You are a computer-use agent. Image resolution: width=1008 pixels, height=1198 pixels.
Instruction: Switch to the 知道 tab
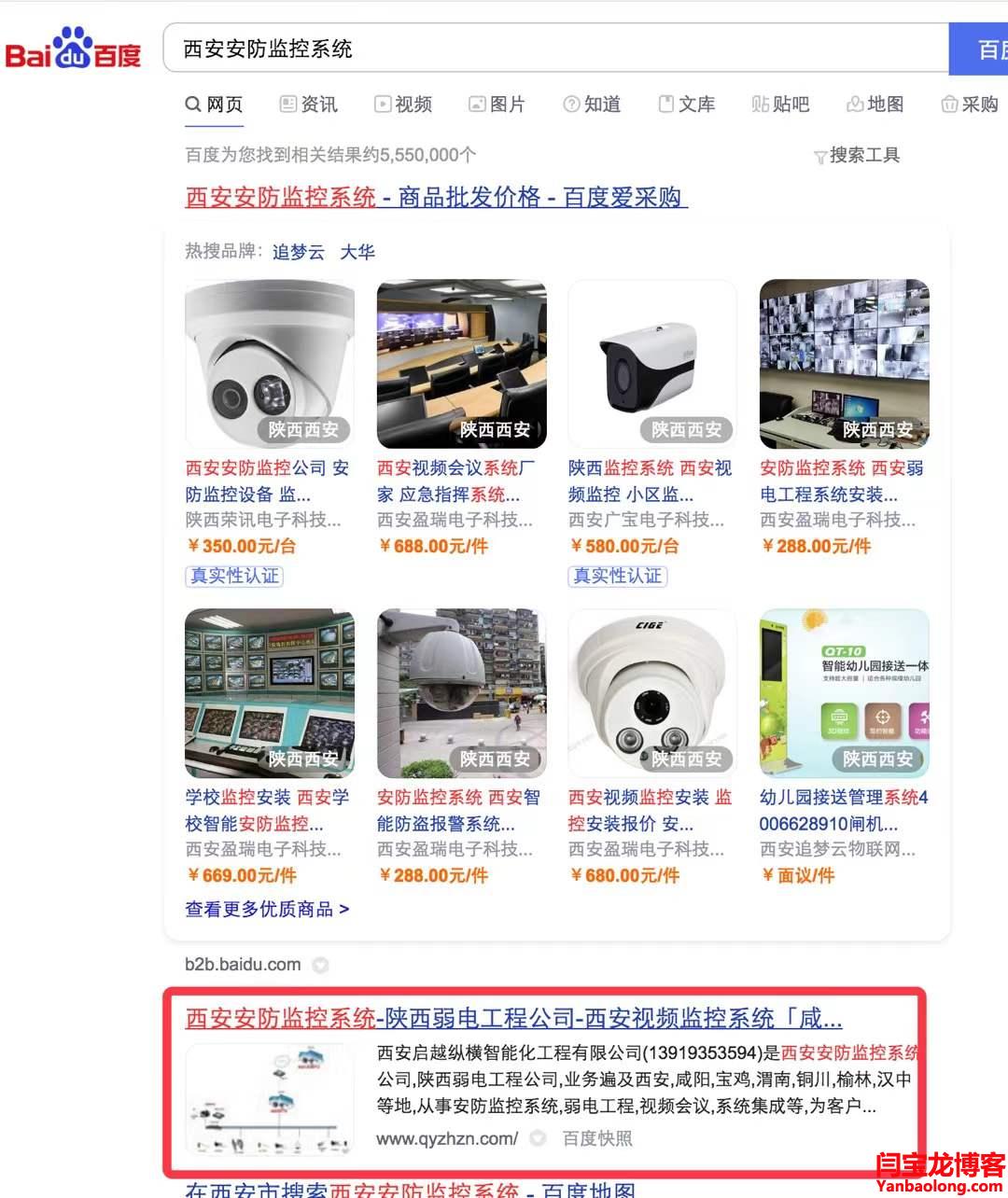coord(592,104)
